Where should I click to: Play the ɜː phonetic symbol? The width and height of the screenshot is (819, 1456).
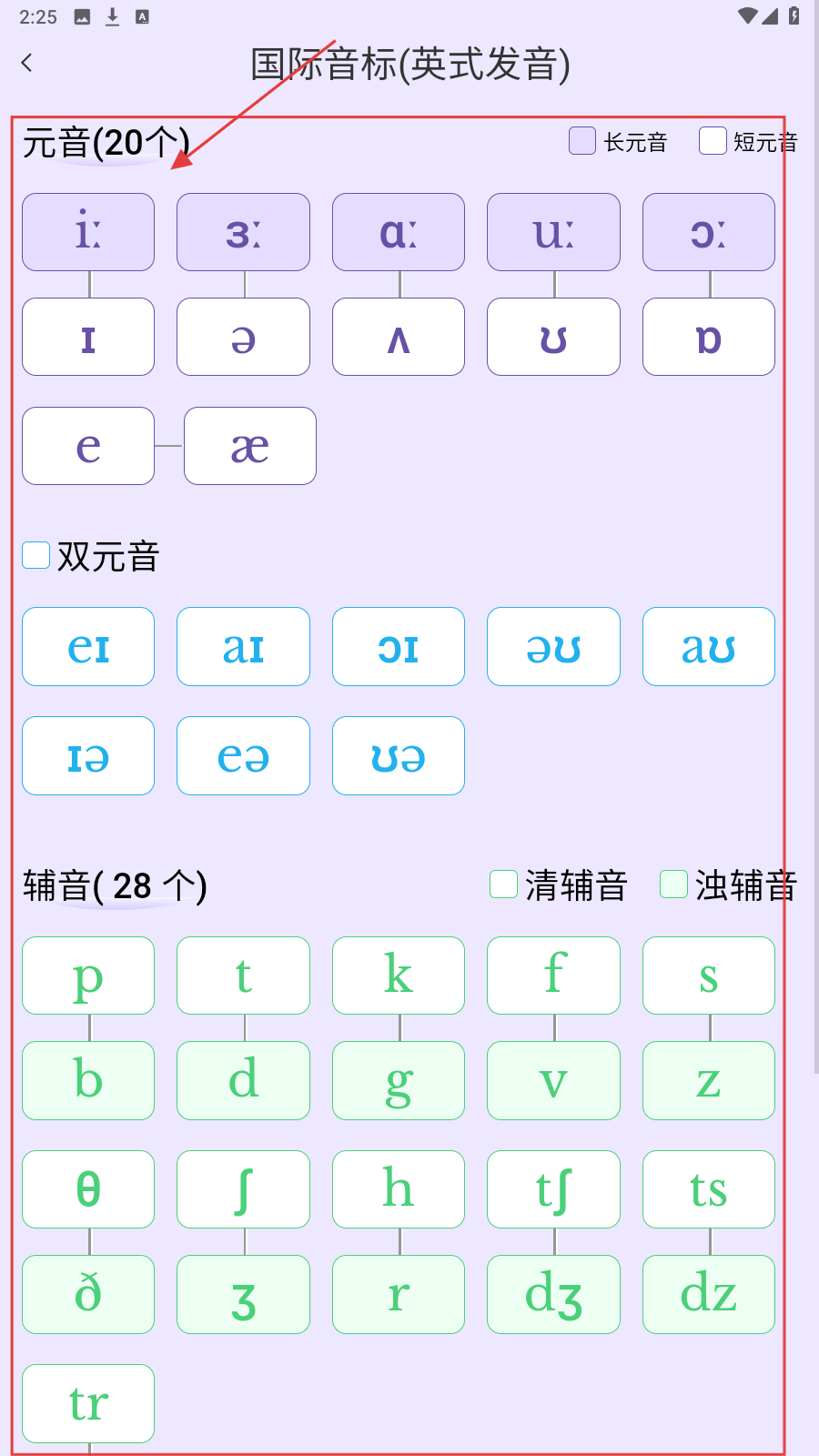243,232
